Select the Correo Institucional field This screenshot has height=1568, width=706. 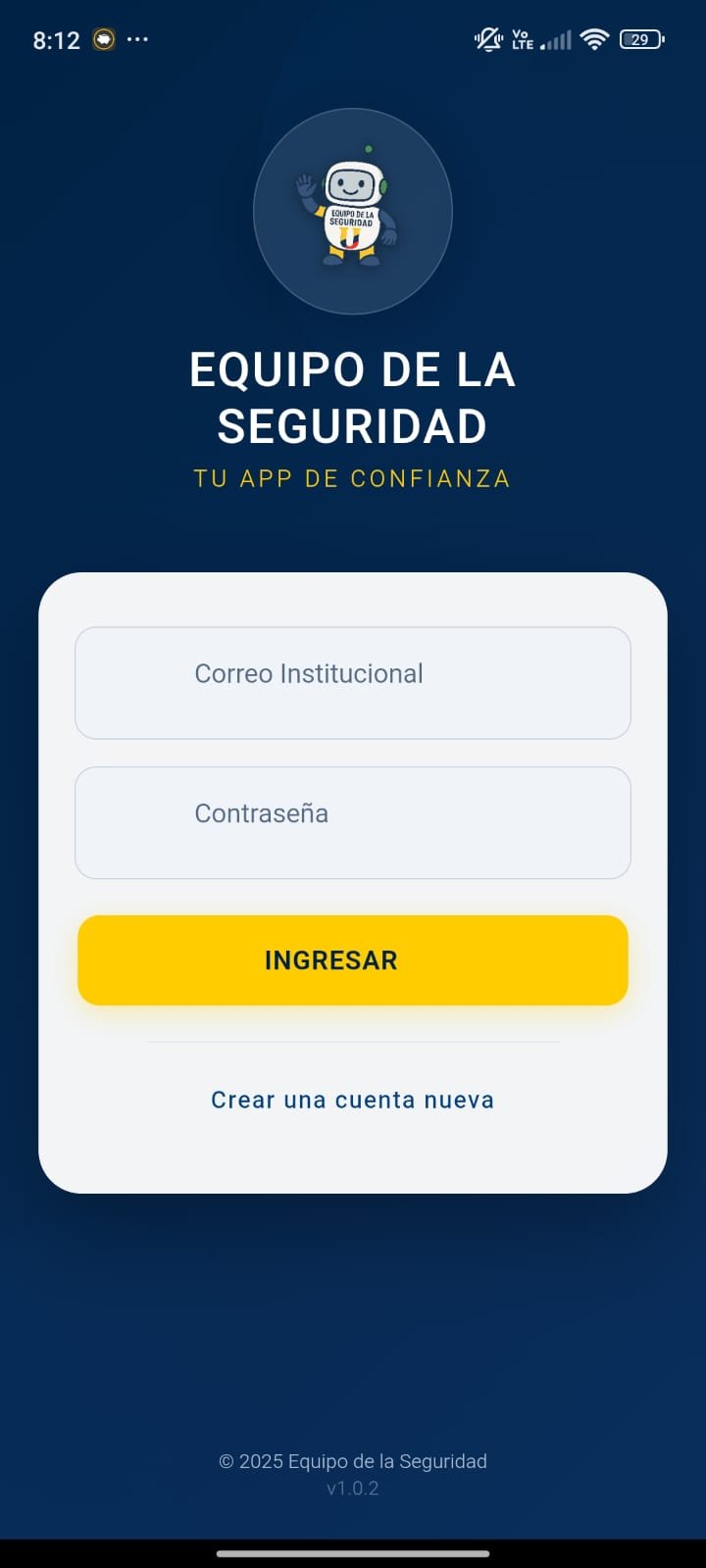pyautogui.click(x=353, y=682)
